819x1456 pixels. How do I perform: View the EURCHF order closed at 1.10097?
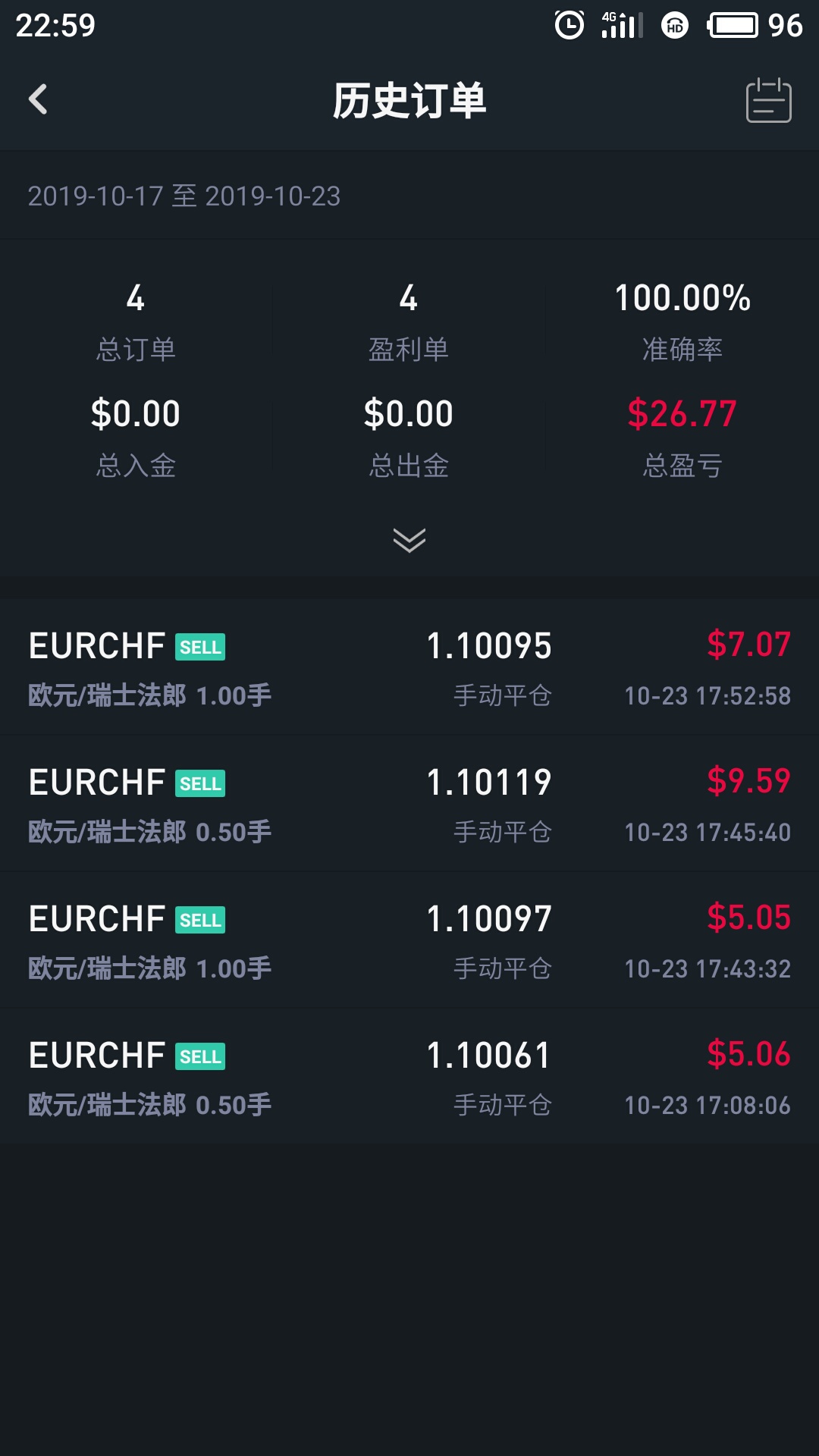tap(409, 940)
